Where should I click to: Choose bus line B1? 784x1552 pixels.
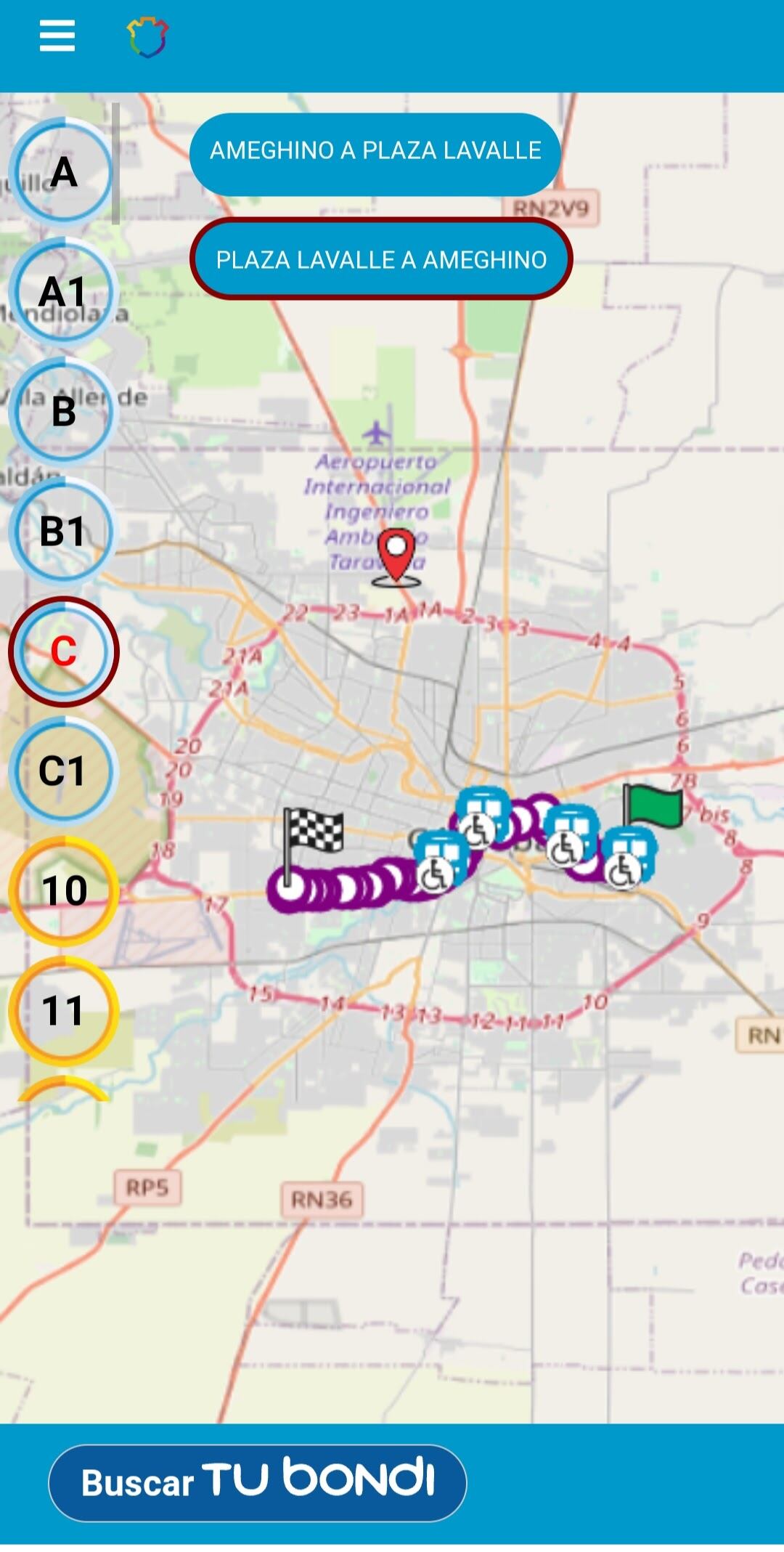(64, 532)
